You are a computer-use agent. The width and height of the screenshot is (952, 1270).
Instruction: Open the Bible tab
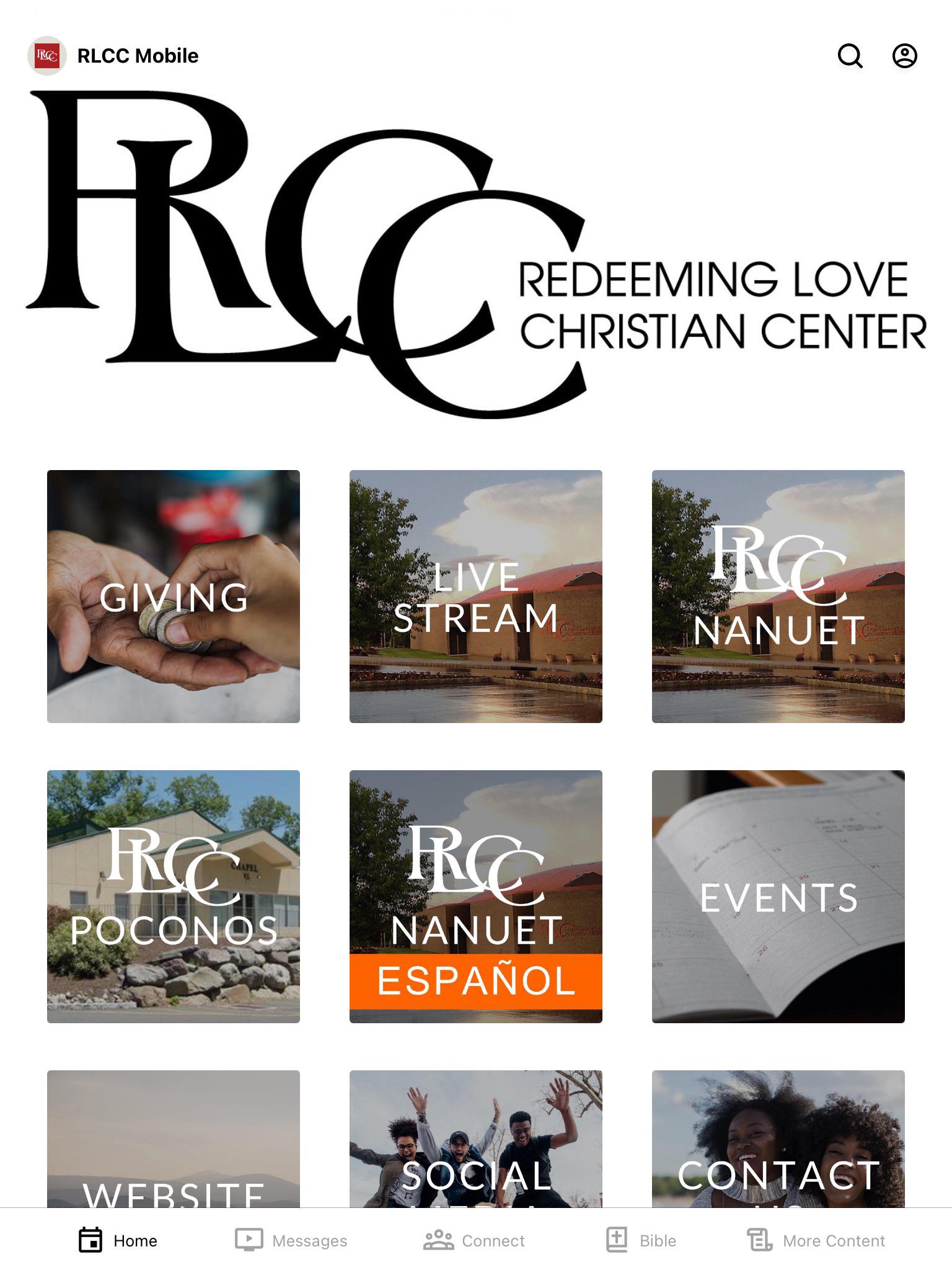(641, 1240)
